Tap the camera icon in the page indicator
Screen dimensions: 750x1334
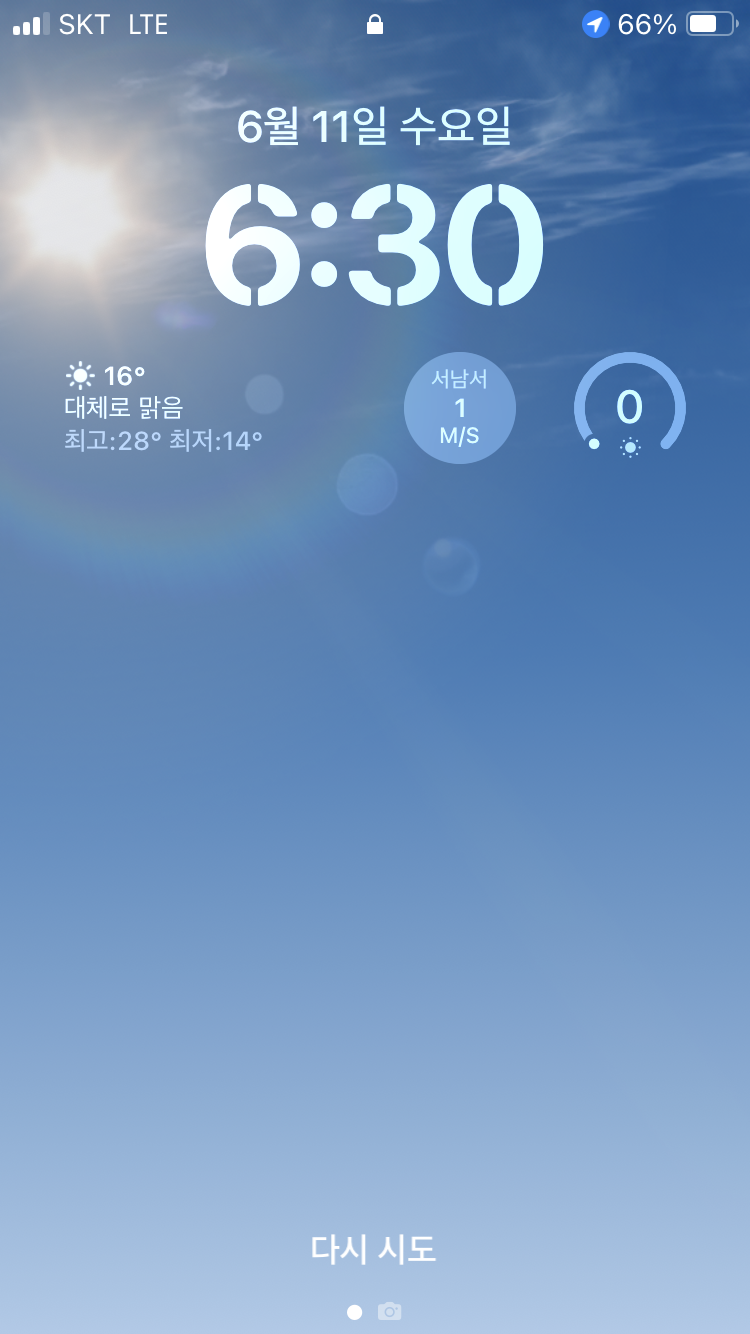(x=390, y=1311)
